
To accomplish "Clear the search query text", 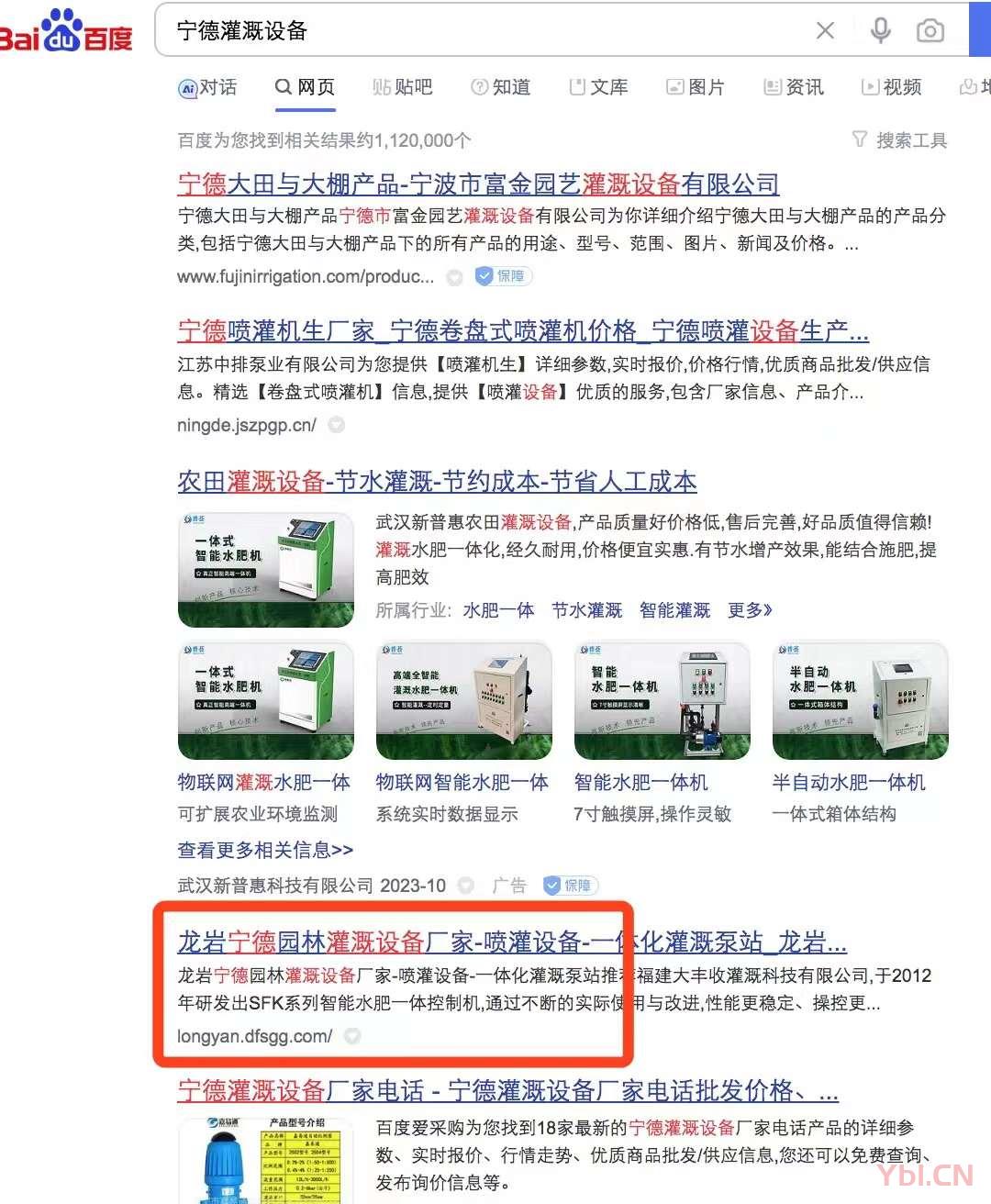I will click(x=825, y=30).
